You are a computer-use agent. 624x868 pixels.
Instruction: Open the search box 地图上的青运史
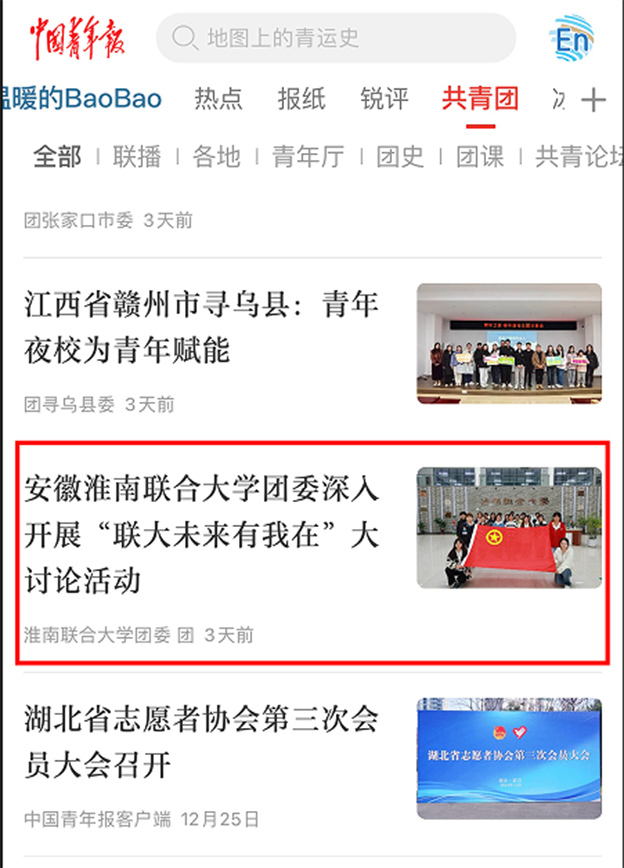tap(335, 39)
